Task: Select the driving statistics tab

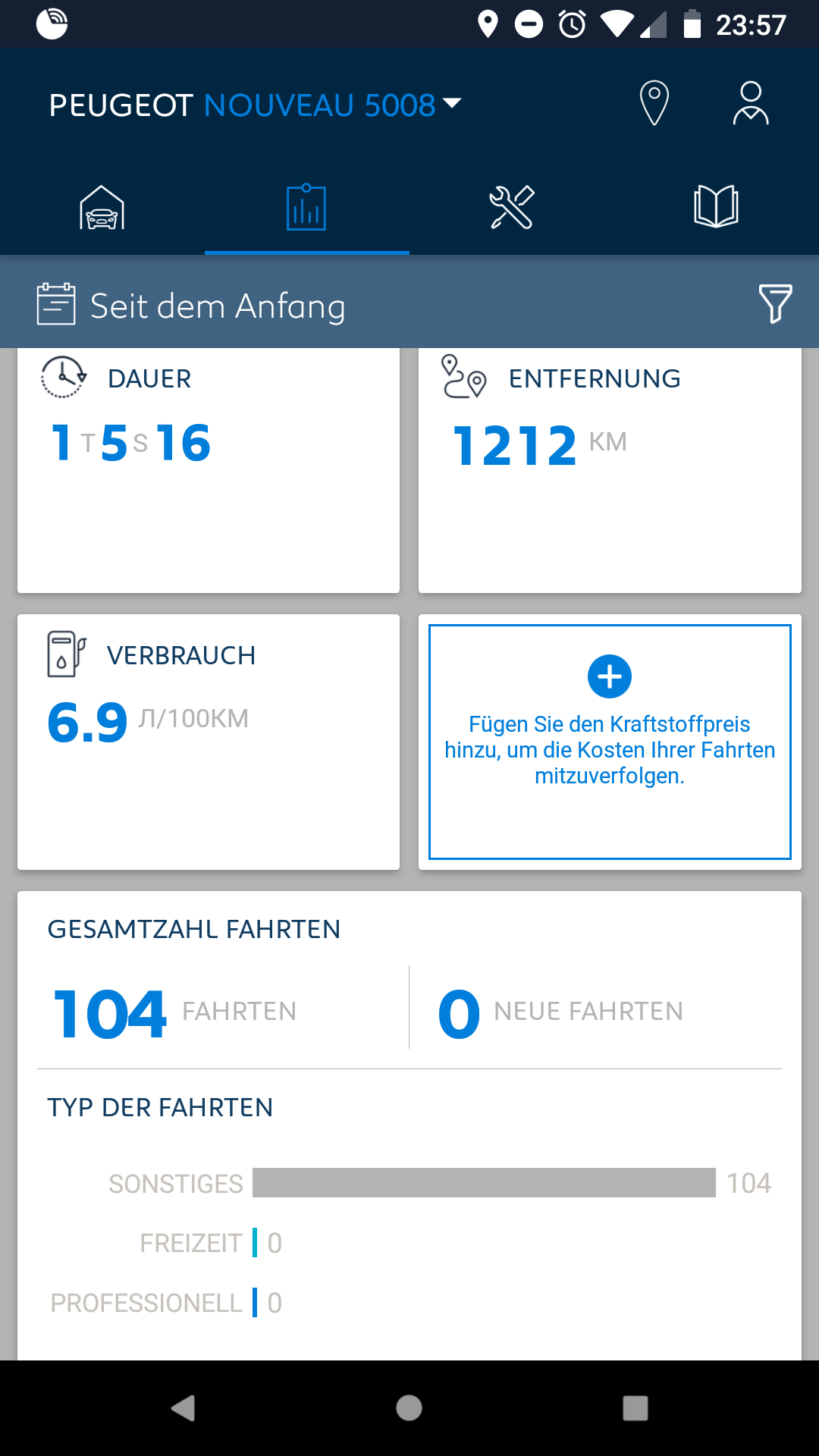Action: tap(306, 208)
